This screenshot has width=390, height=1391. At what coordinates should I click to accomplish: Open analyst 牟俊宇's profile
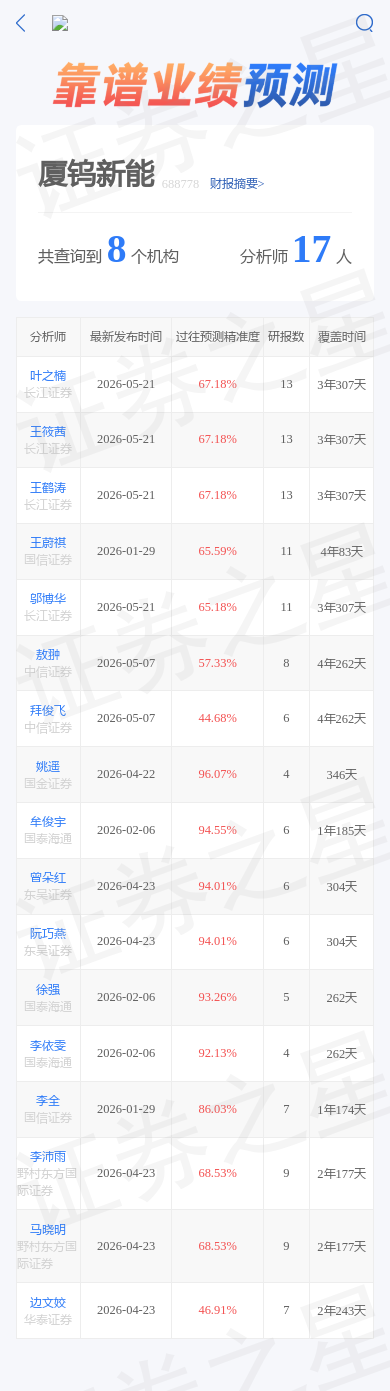click(x=48, y=822)
